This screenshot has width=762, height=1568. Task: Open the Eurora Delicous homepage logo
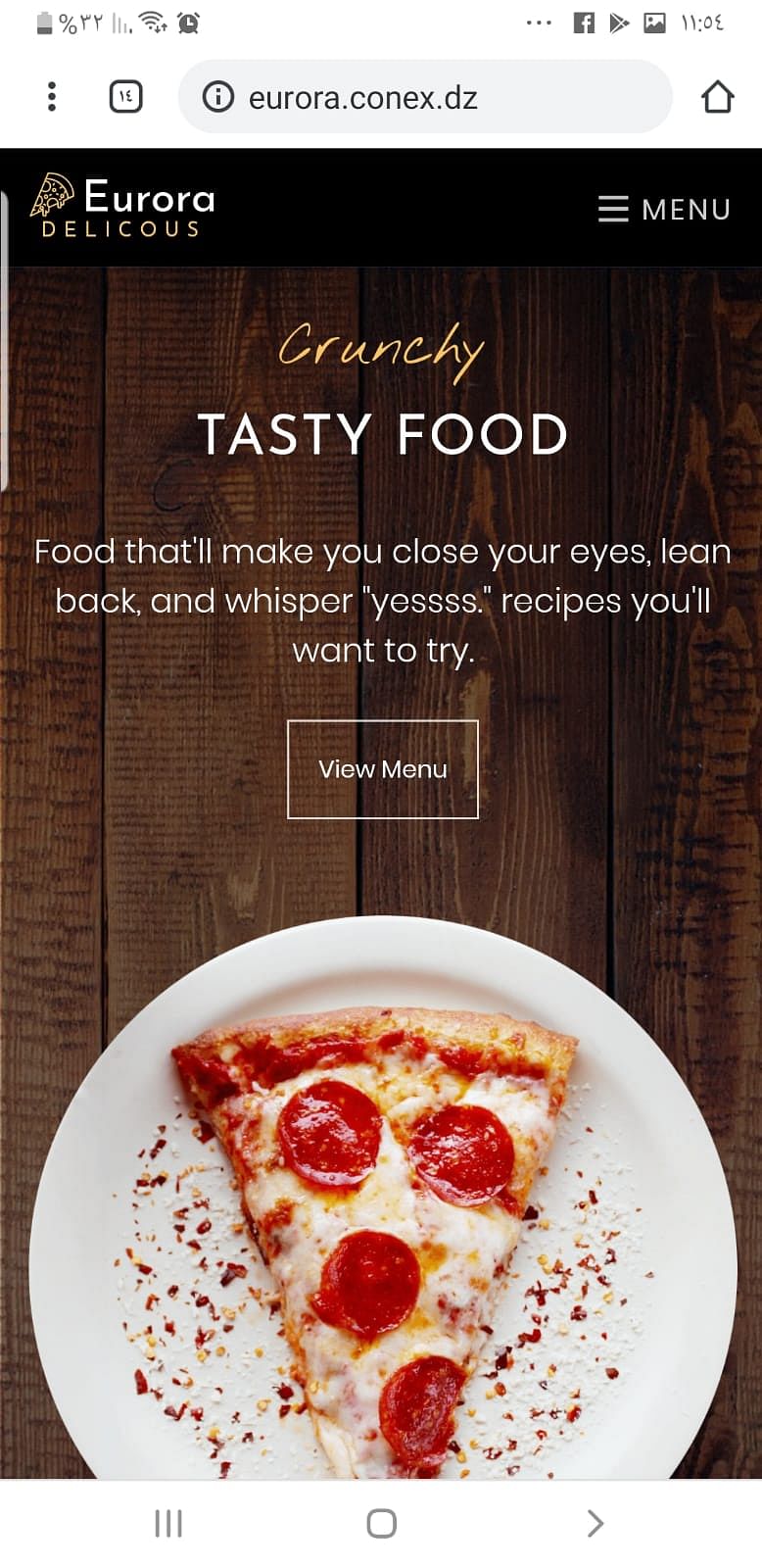click(123, 208)
